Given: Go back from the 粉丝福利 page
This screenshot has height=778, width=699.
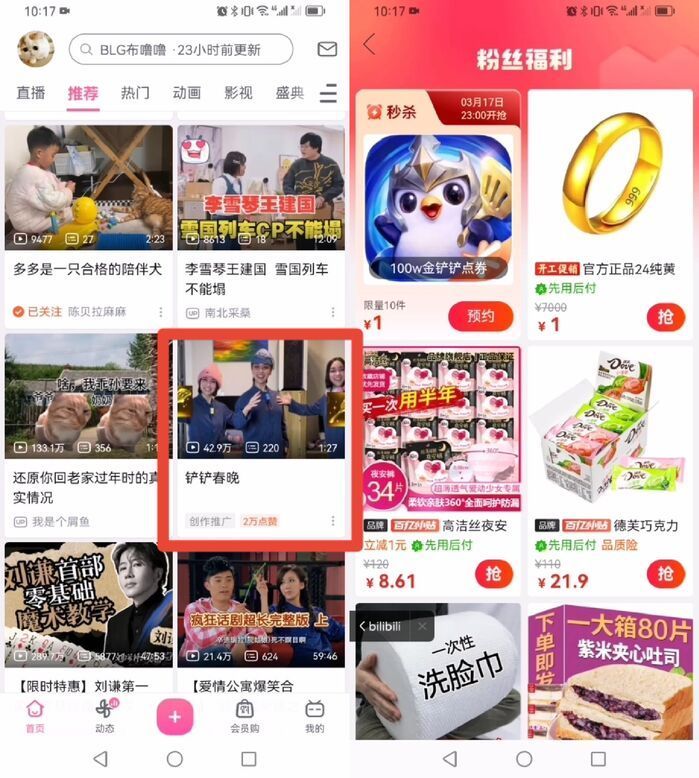Looking at the screenshot, I should point(370,45).
